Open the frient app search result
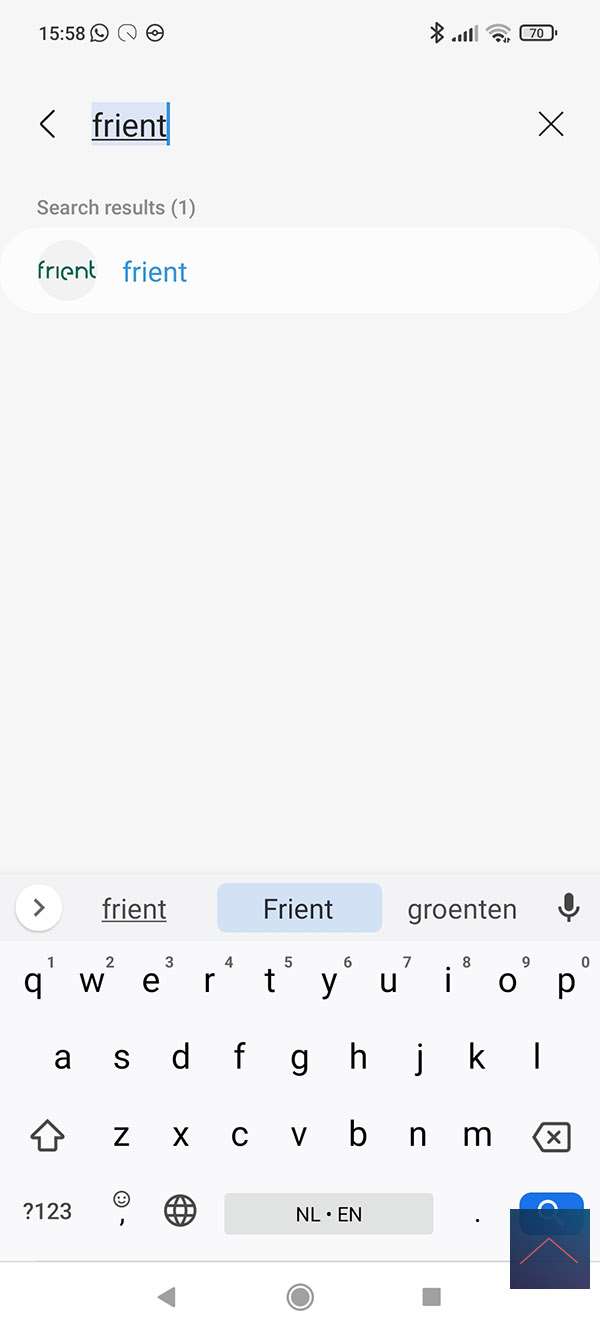This screenshot has width=600, height=1333. click(x=155, y=271)
